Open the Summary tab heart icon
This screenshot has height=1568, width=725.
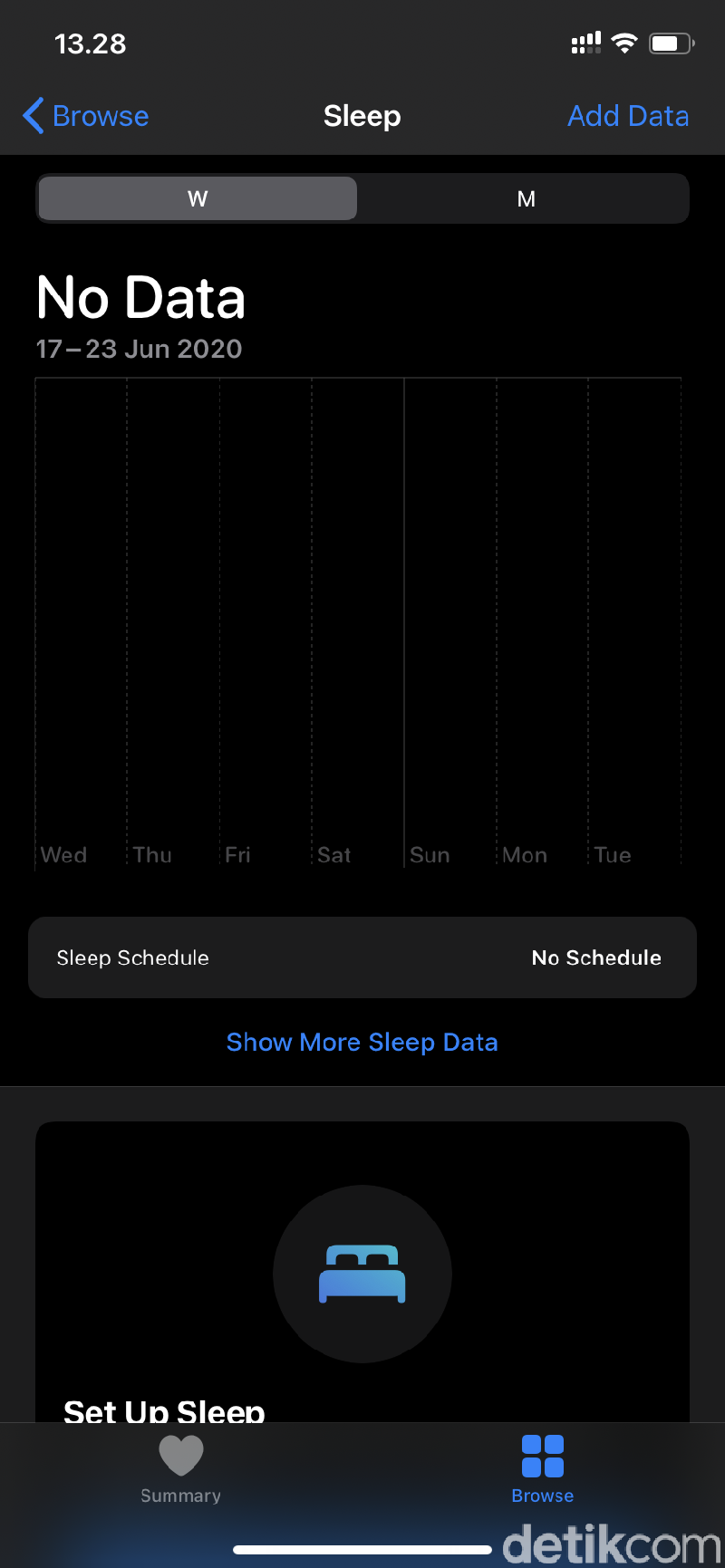(180, 1457)
